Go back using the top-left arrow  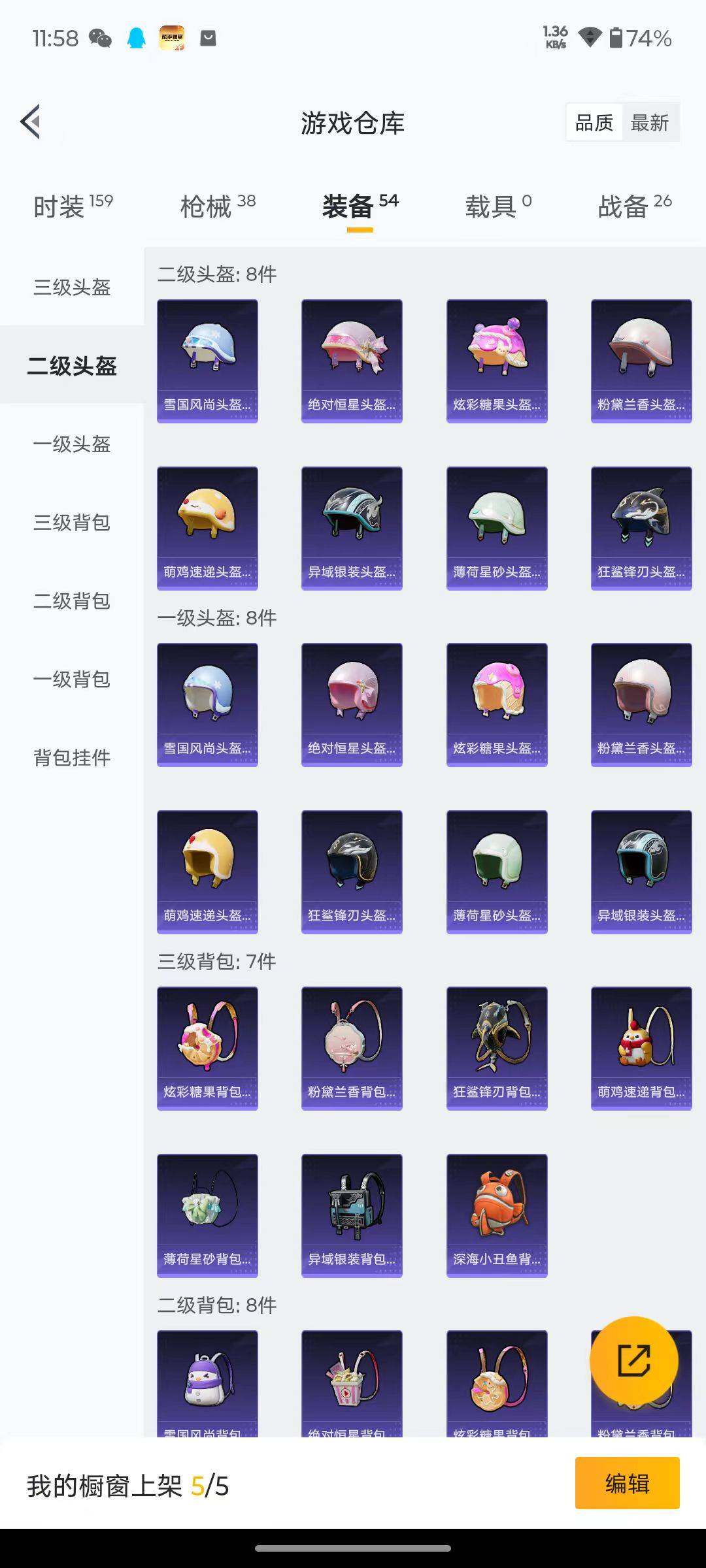[x=31, y=122]
